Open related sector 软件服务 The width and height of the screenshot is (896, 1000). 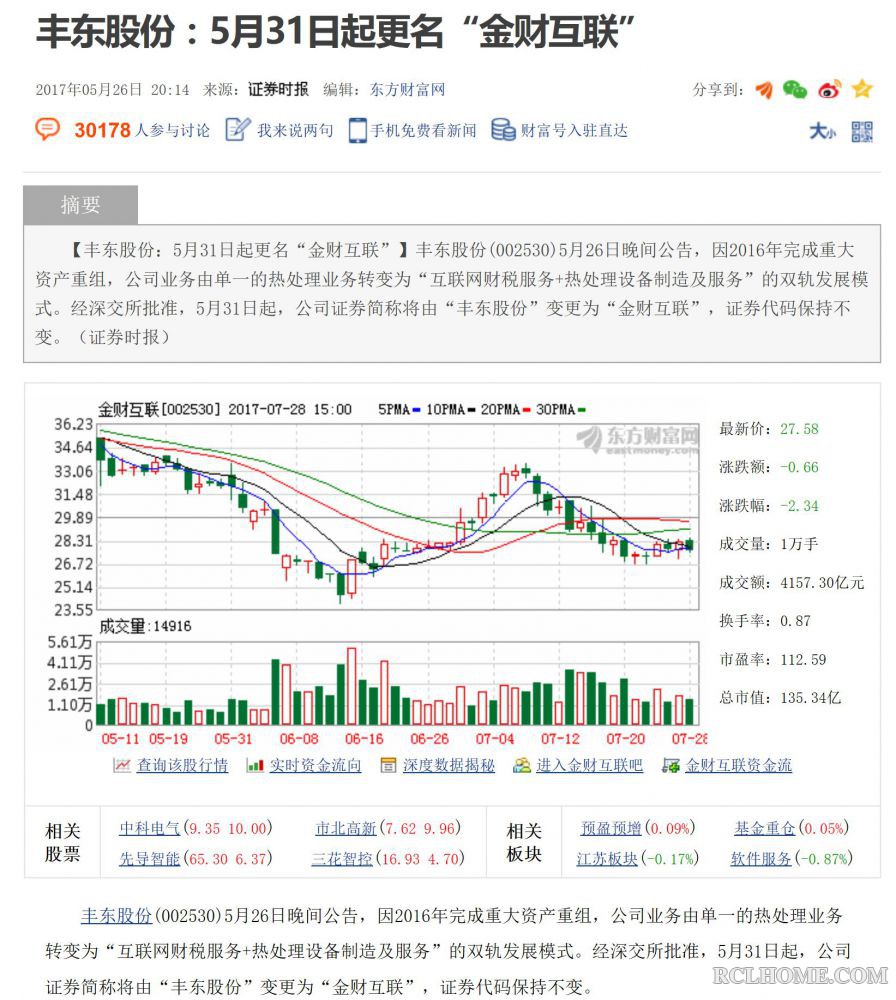coord(760,858)
